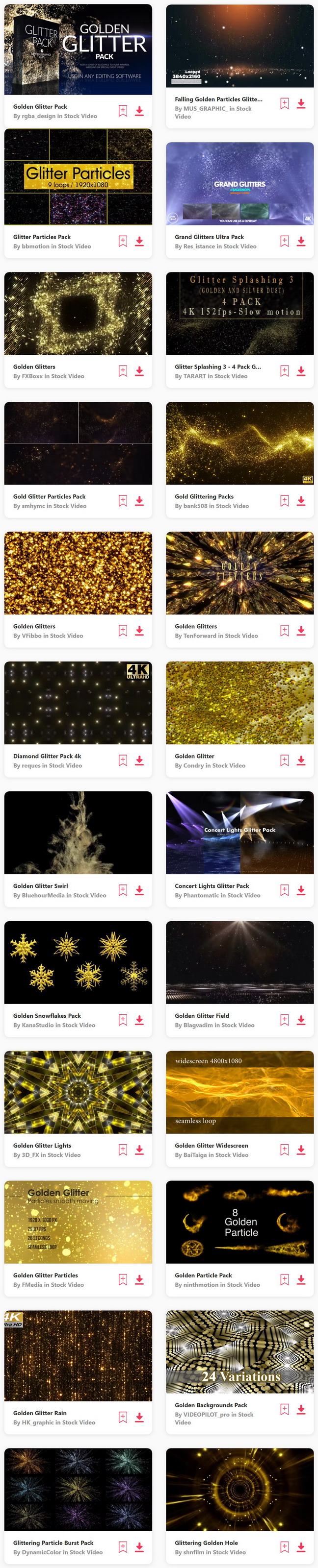Screen dimensions: 318x1568
Task: Bookmark the Falling Golden Particles item
Action: click(285, 103)
